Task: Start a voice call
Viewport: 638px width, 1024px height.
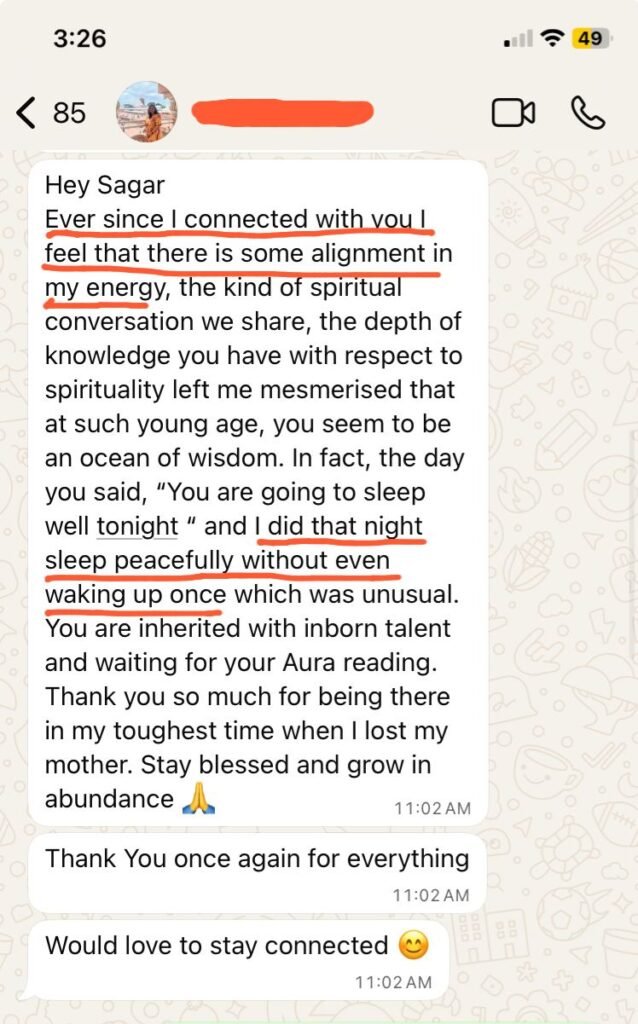Action: pyautogui.click(x=588, y=113)
